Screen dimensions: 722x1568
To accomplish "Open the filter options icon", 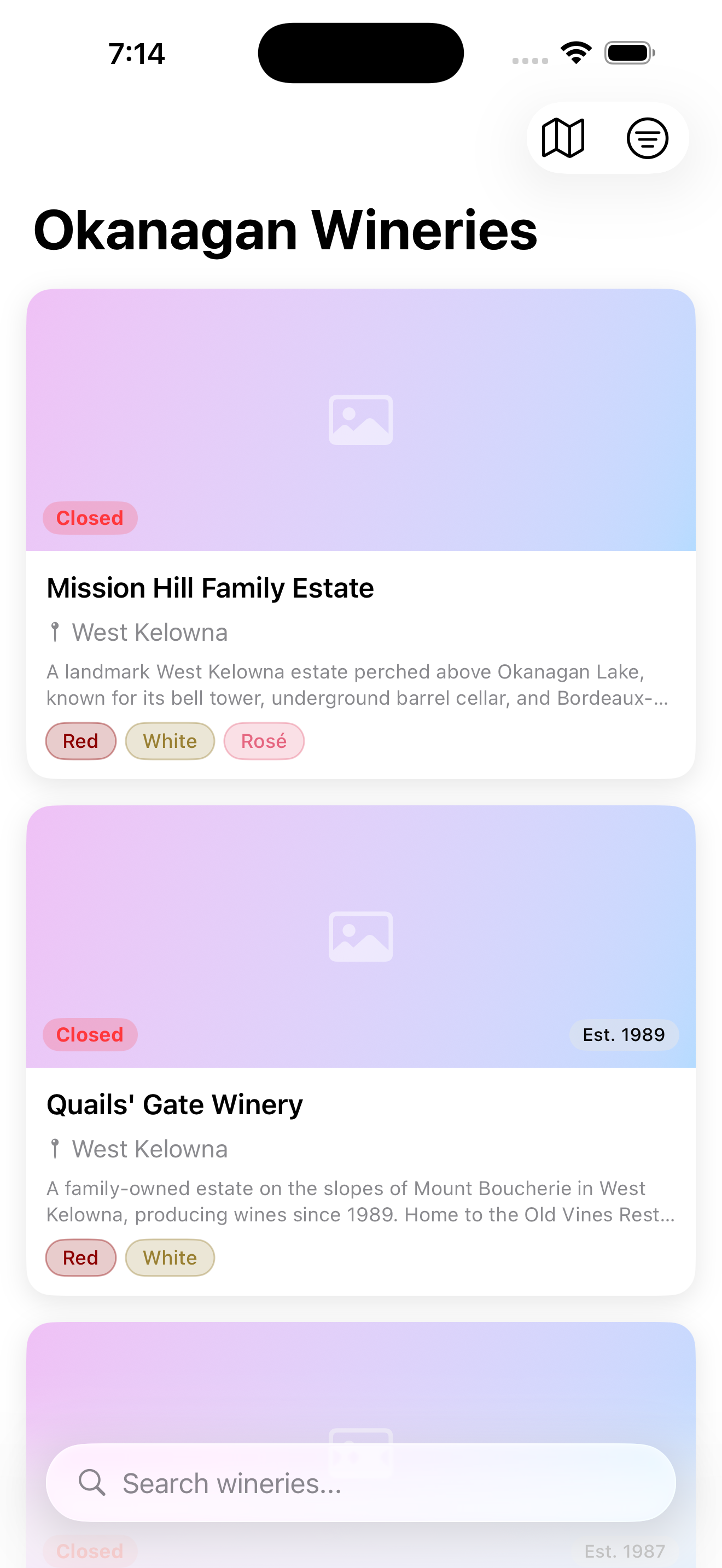I will point(647,138).
